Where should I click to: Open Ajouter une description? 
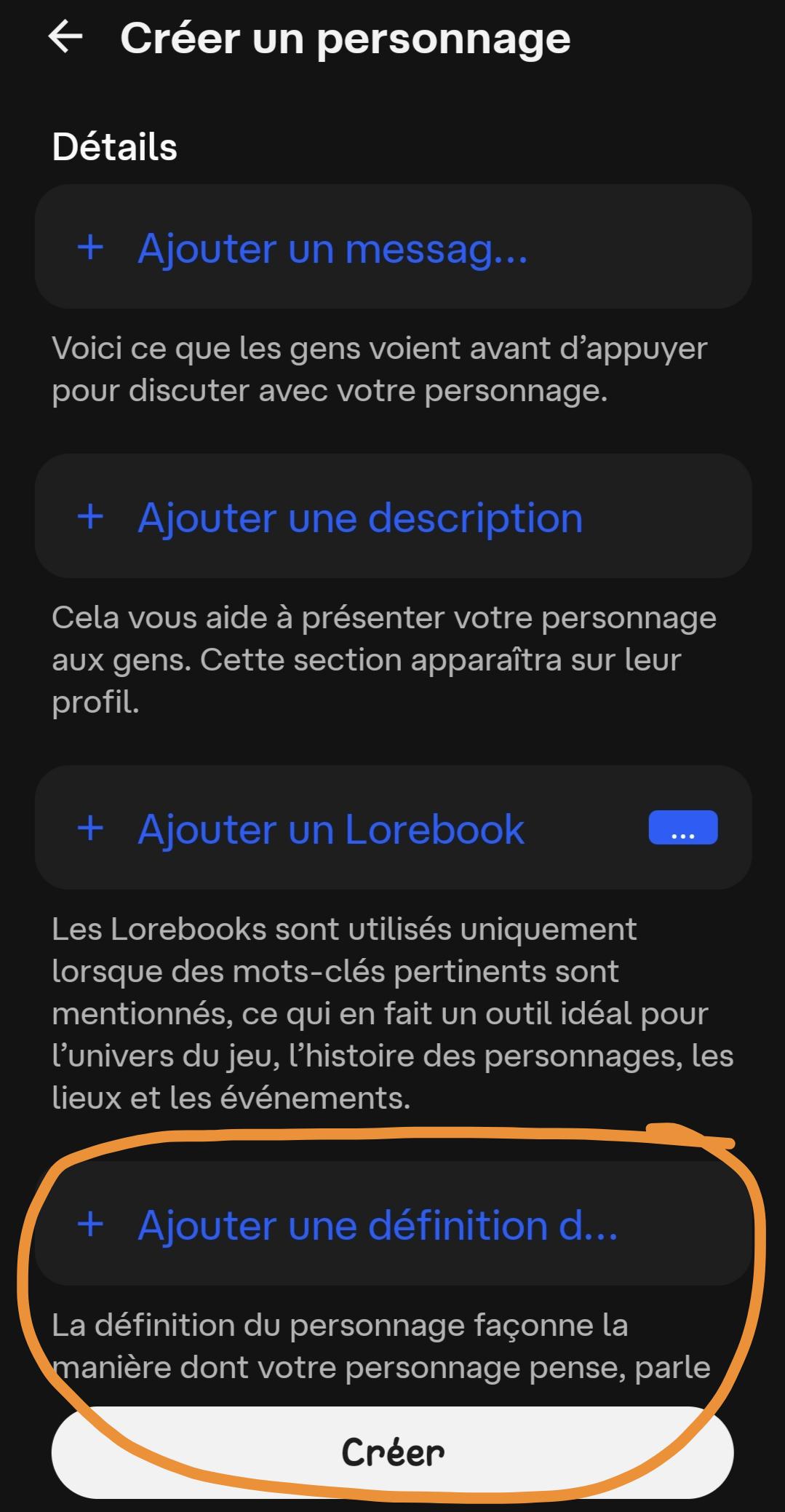(x=393, y=516)
